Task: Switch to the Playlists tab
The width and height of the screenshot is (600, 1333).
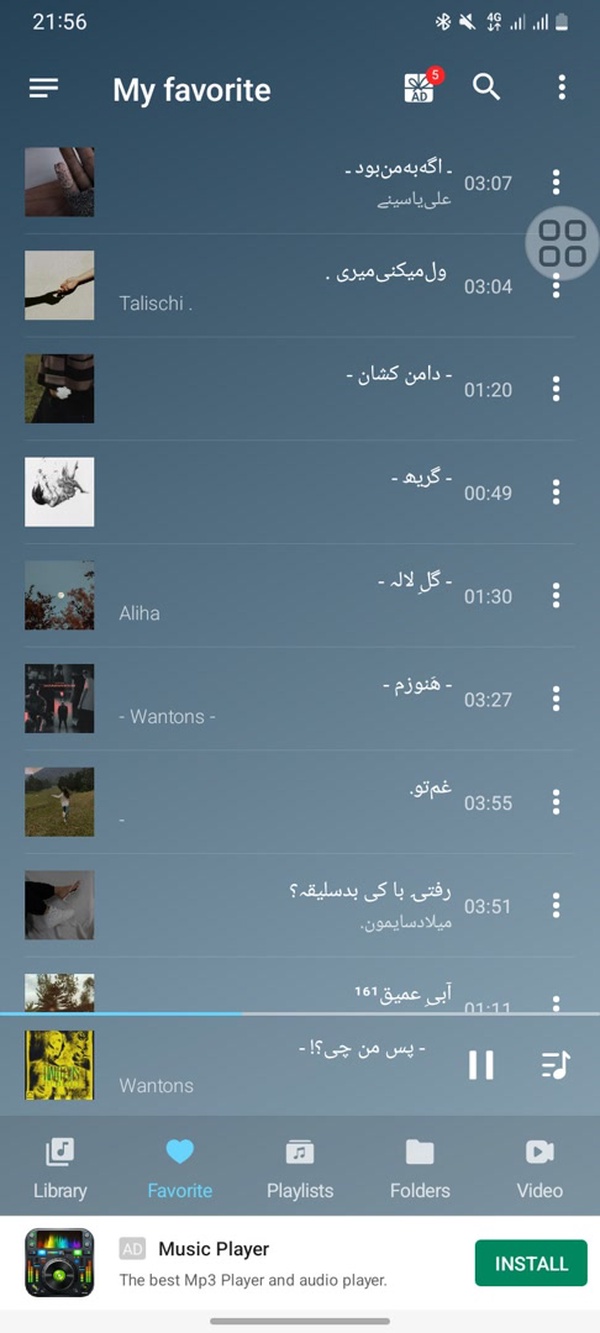Action: pyautogui.click(x=300, y=1168)
